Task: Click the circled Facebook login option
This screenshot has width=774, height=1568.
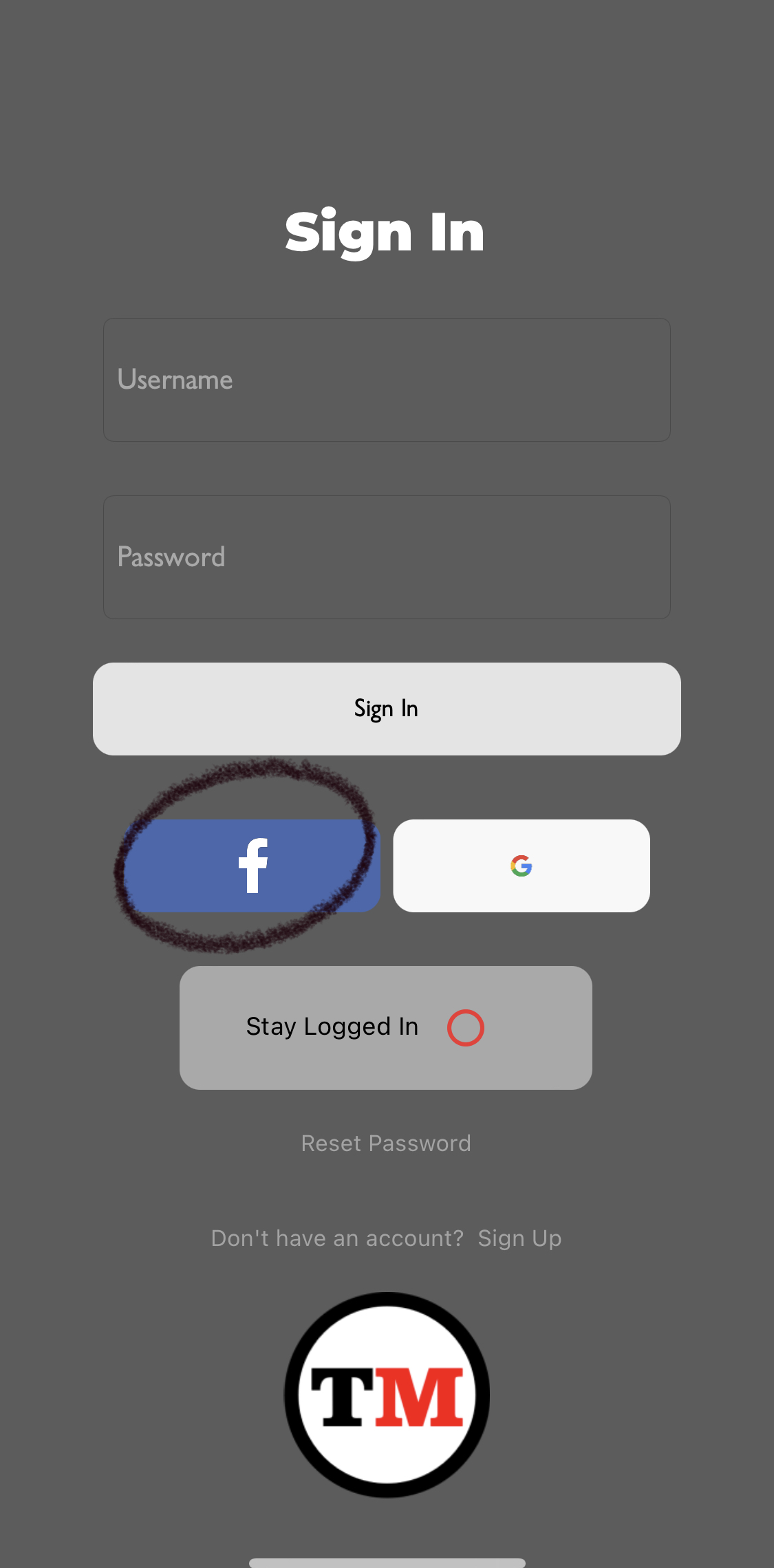Action: click(x=253, y=866)
